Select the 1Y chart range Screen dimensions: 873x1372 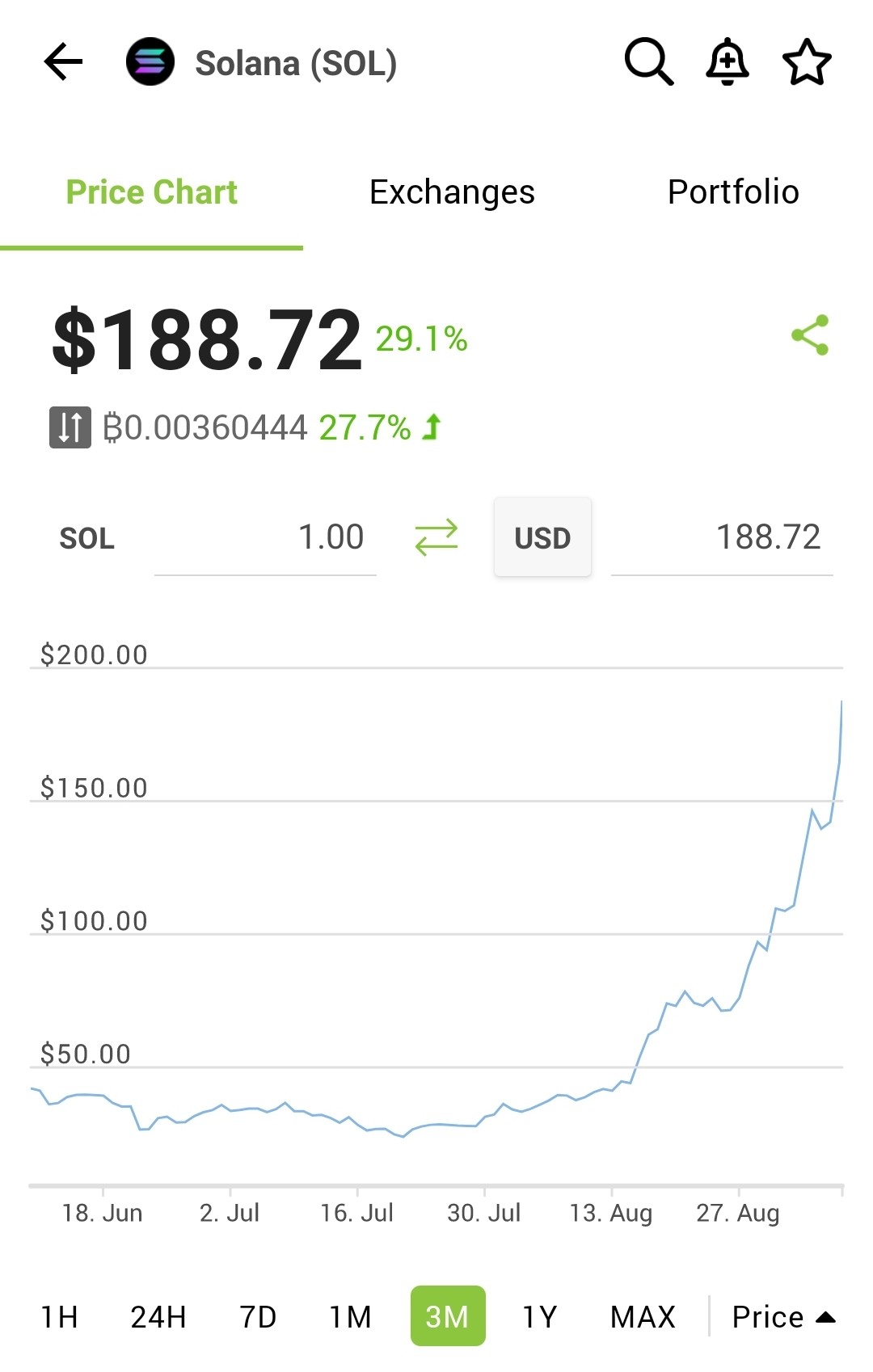pos(540,1317)
